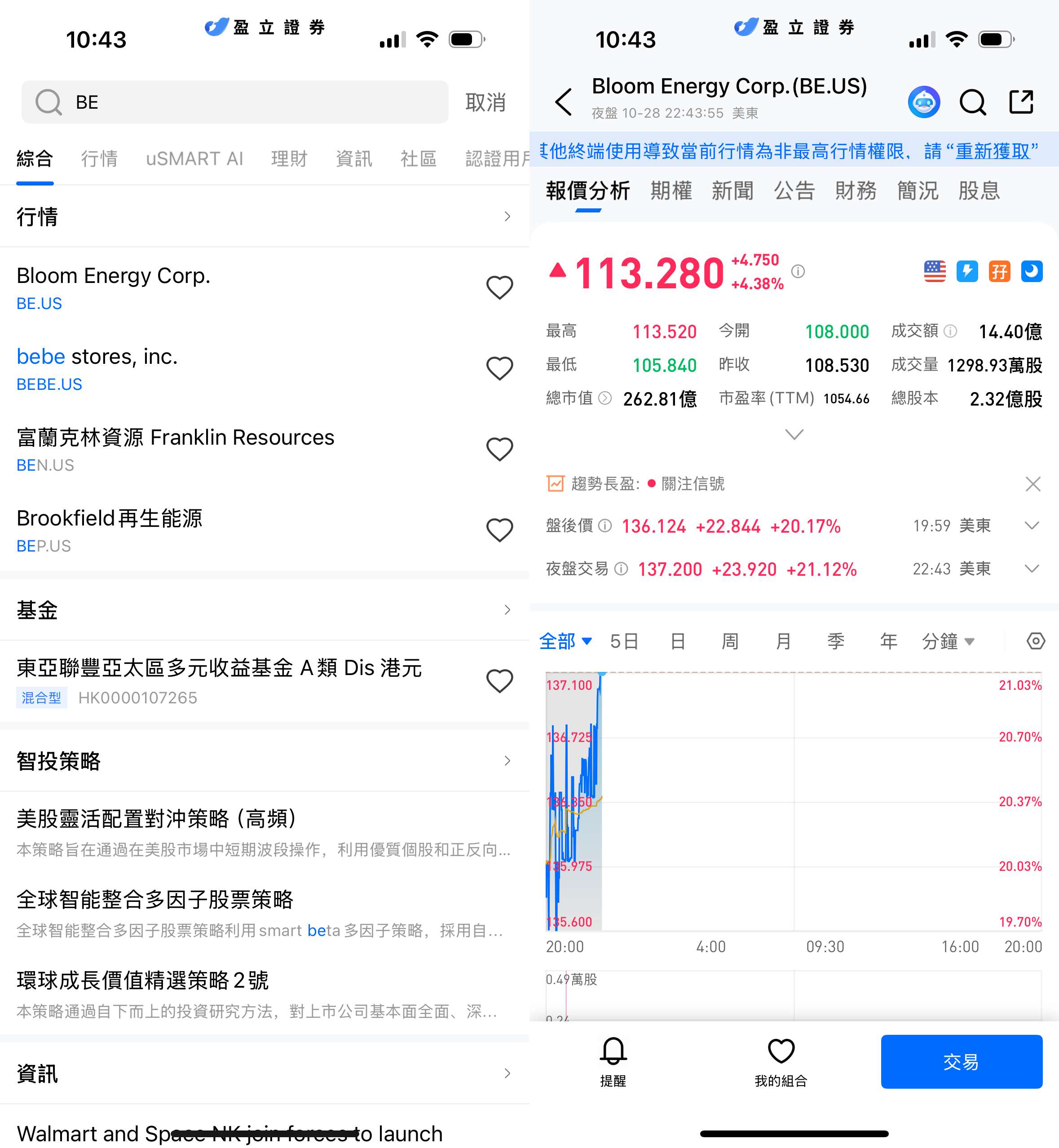The width and height of the screenshot is (1059, 1148).
Task: Open the chart settings icon
Action: 1035,641
